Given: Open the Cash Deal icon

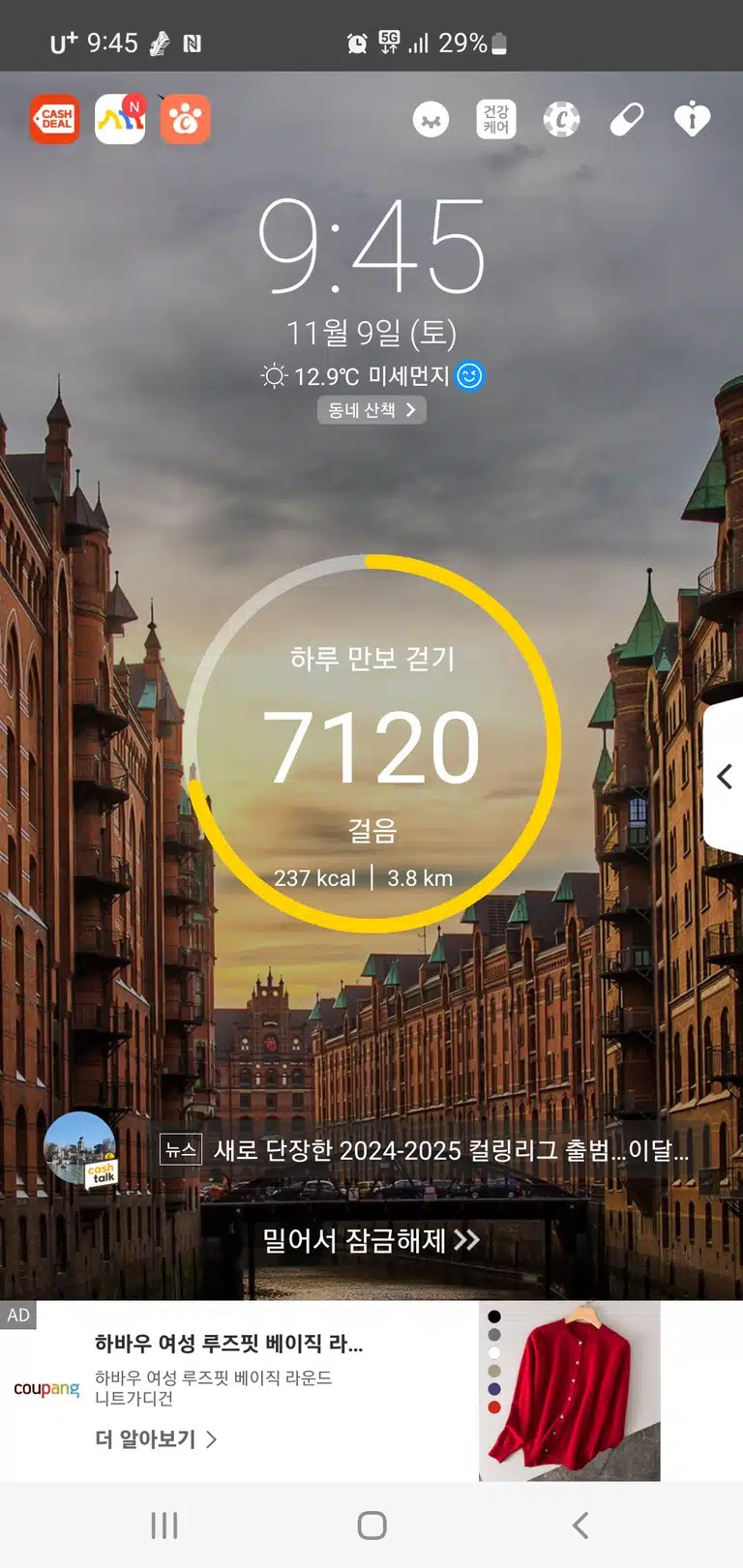Looking at the screenshot, I should click(x=54, y=119).
